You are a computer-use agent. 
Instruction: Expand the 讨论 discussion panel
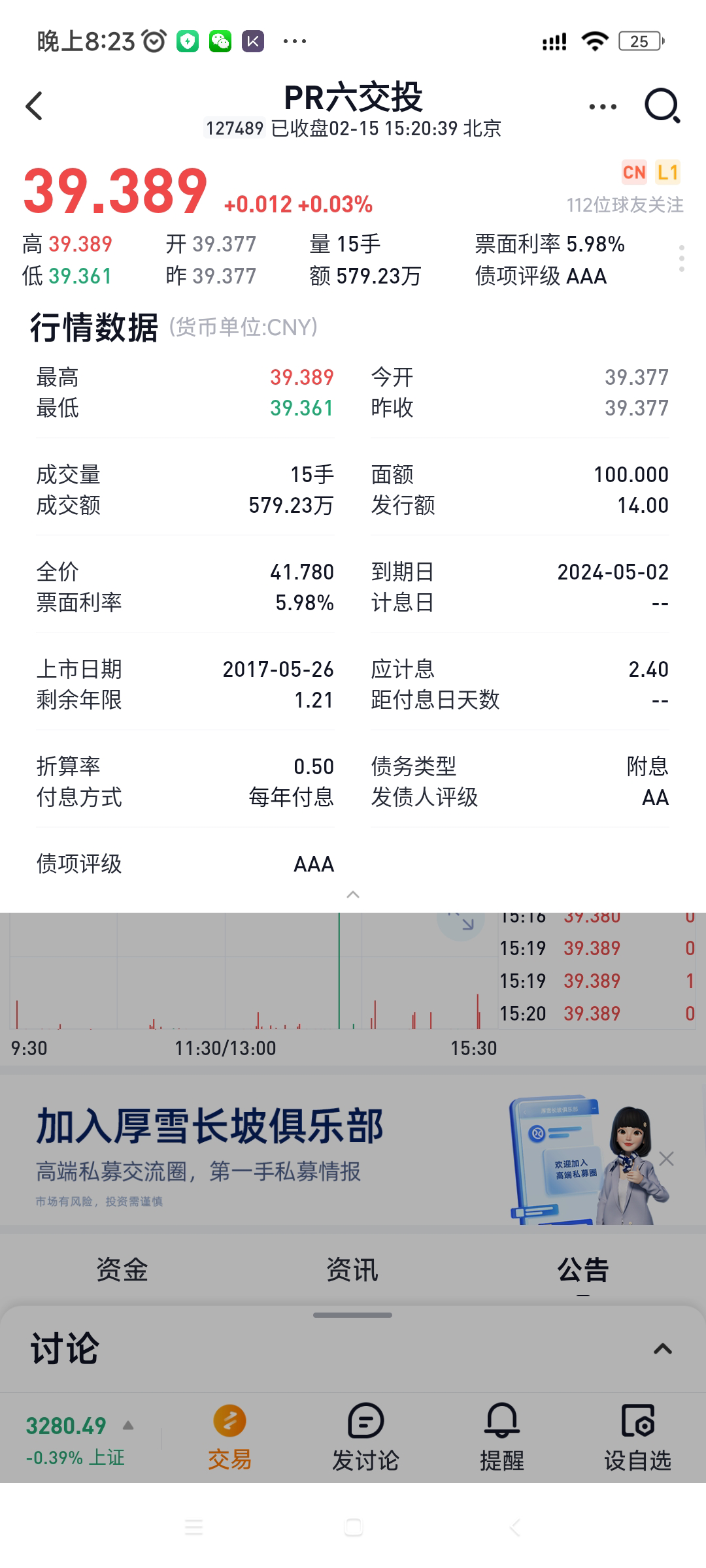point(663,1349)
